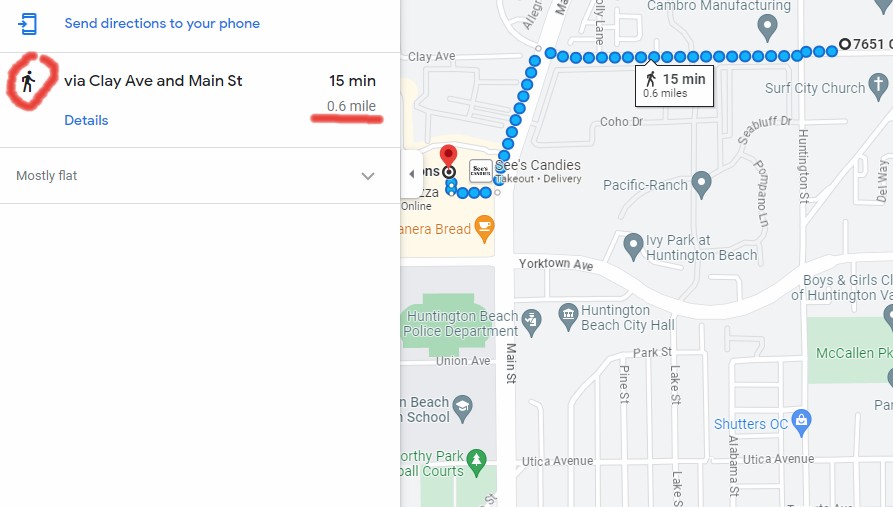Screen dimensions: 893x507
Task: Select Ivy Park at Huntington Beach pin
Action: (632, 244)
